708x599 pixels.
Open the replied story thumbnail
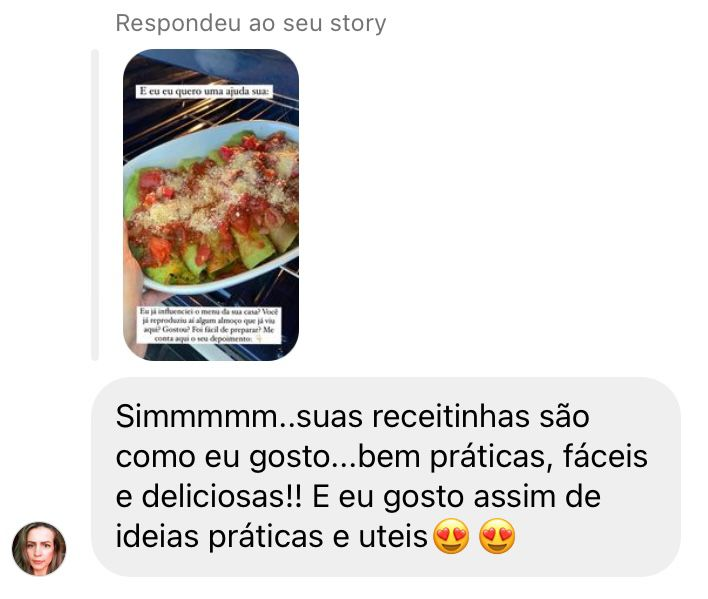[210, 205]
